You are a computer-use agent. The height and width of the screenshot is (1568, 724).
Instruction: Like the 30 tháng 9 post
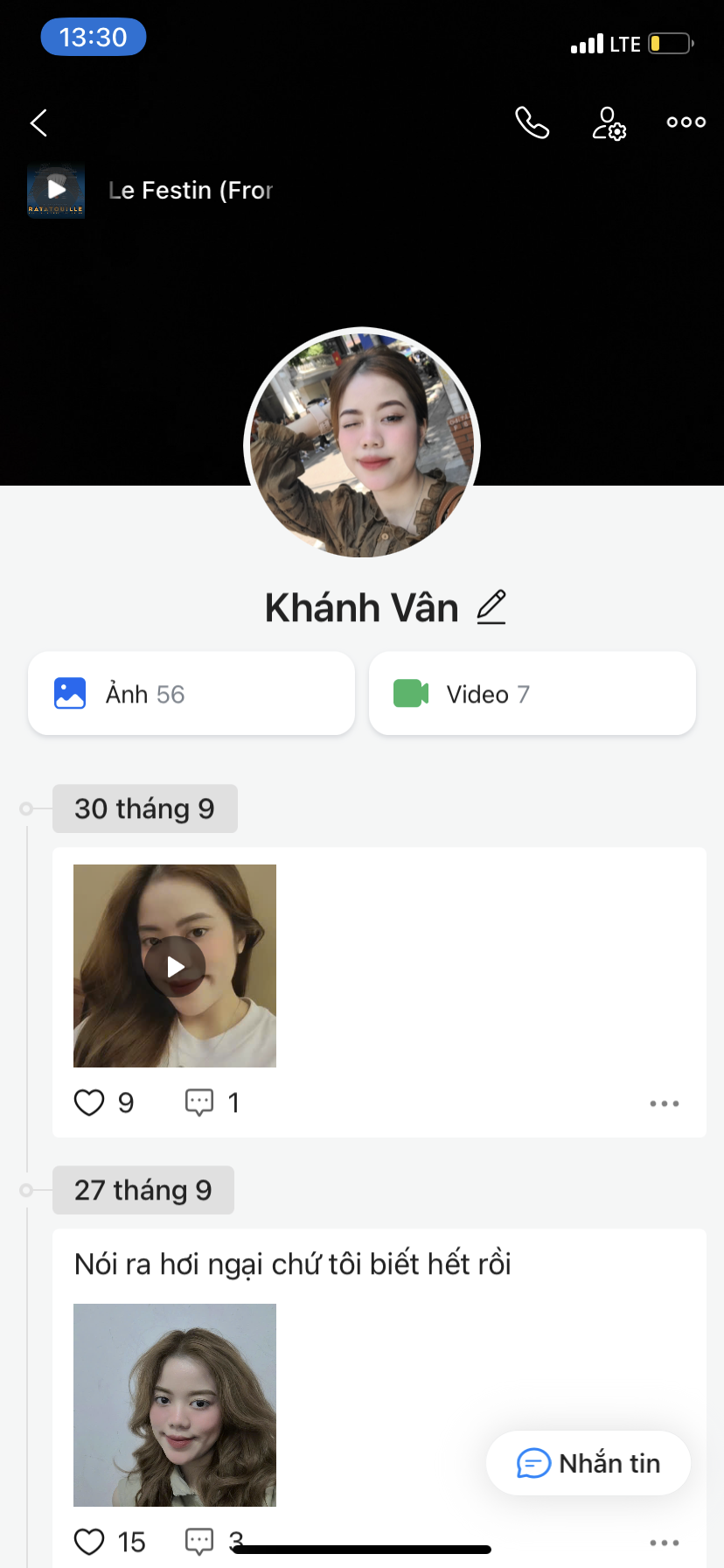click(x=89, y=1102)
